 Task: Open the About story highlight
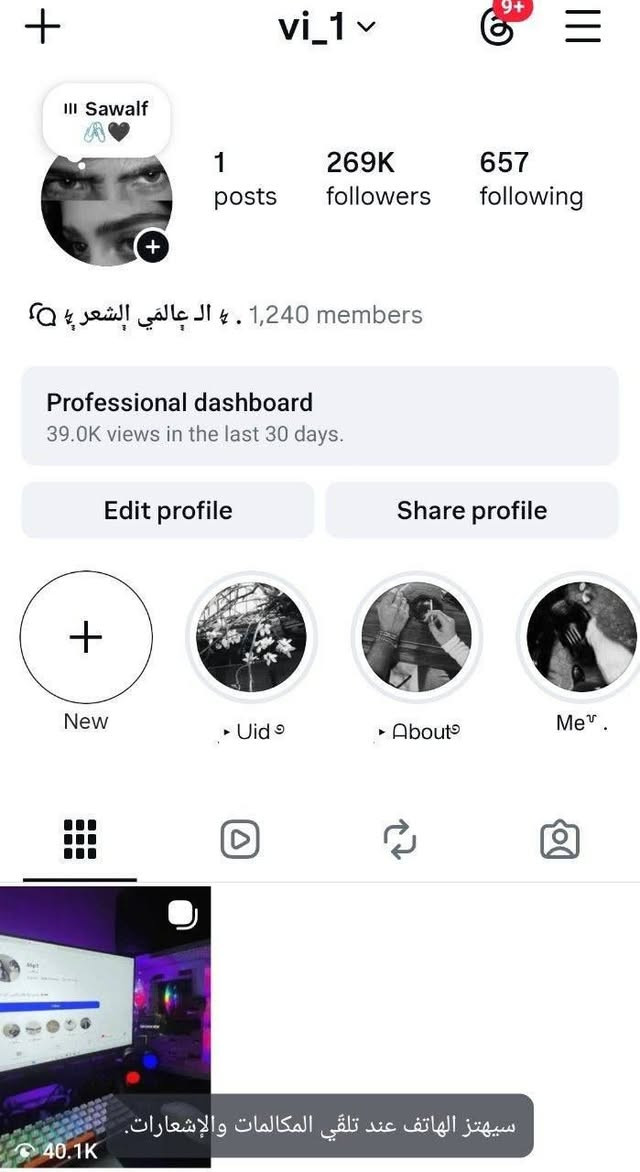click(418, 637)
